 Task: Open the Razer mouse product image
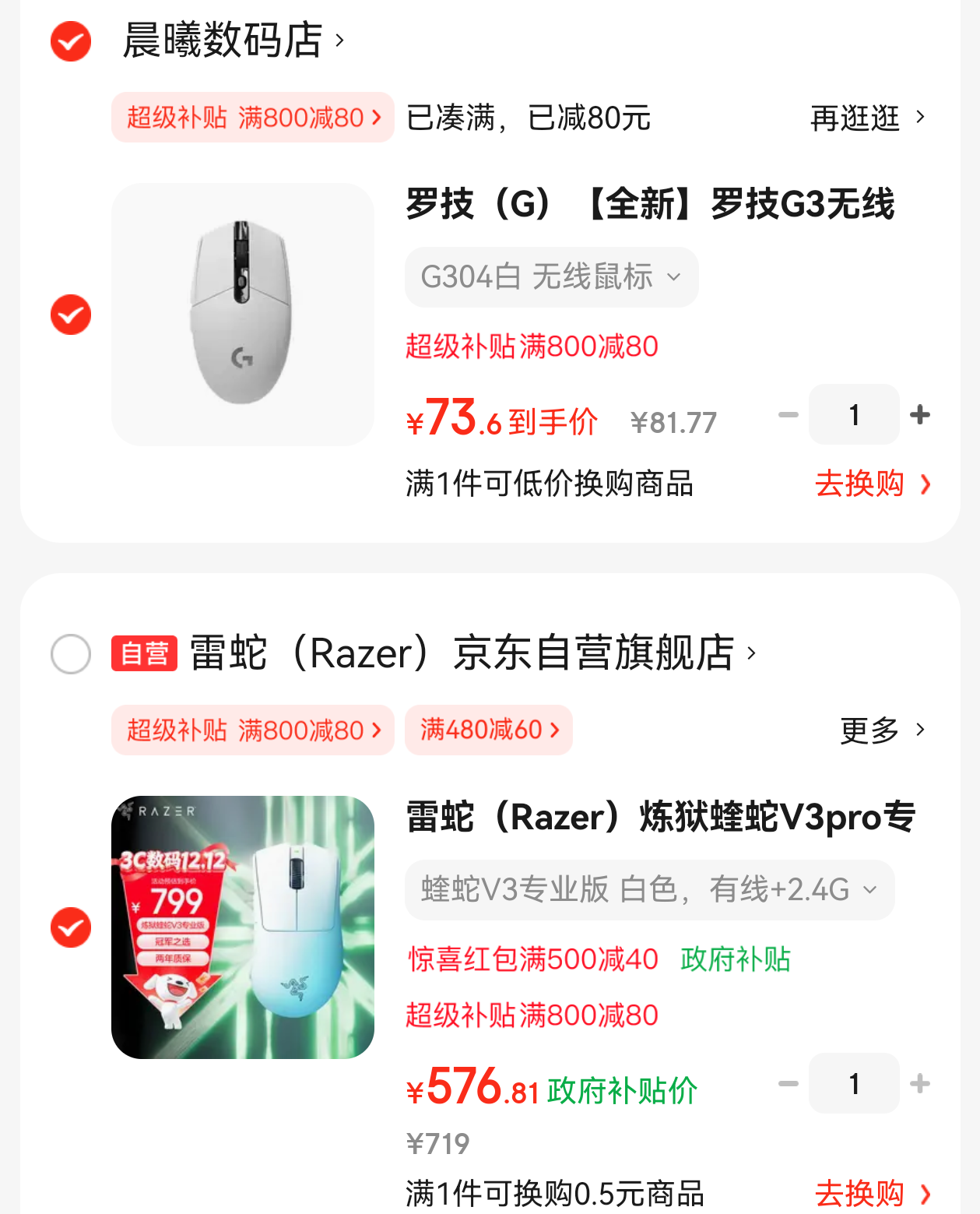243,927
